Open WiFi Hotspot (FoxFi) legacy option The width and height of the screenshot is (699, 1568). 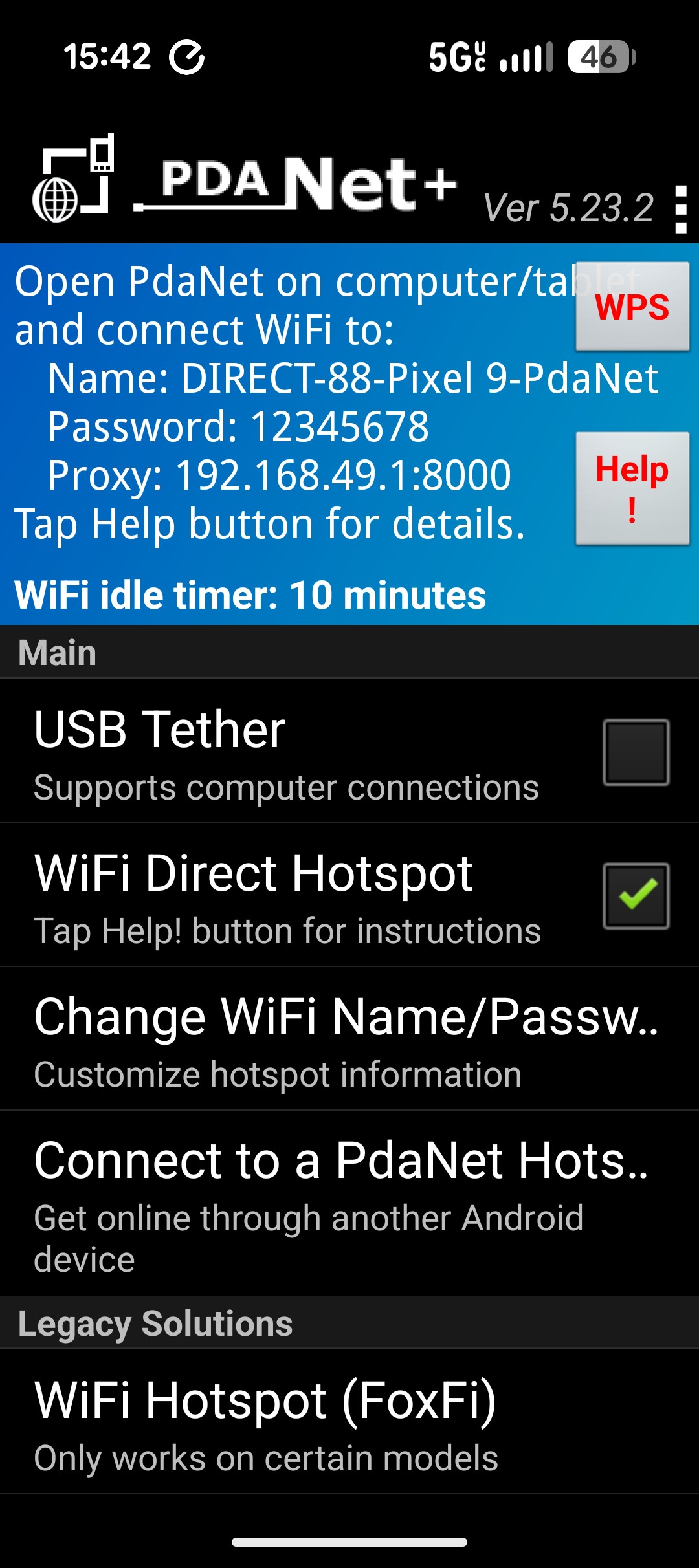(x=349, y=1422)
